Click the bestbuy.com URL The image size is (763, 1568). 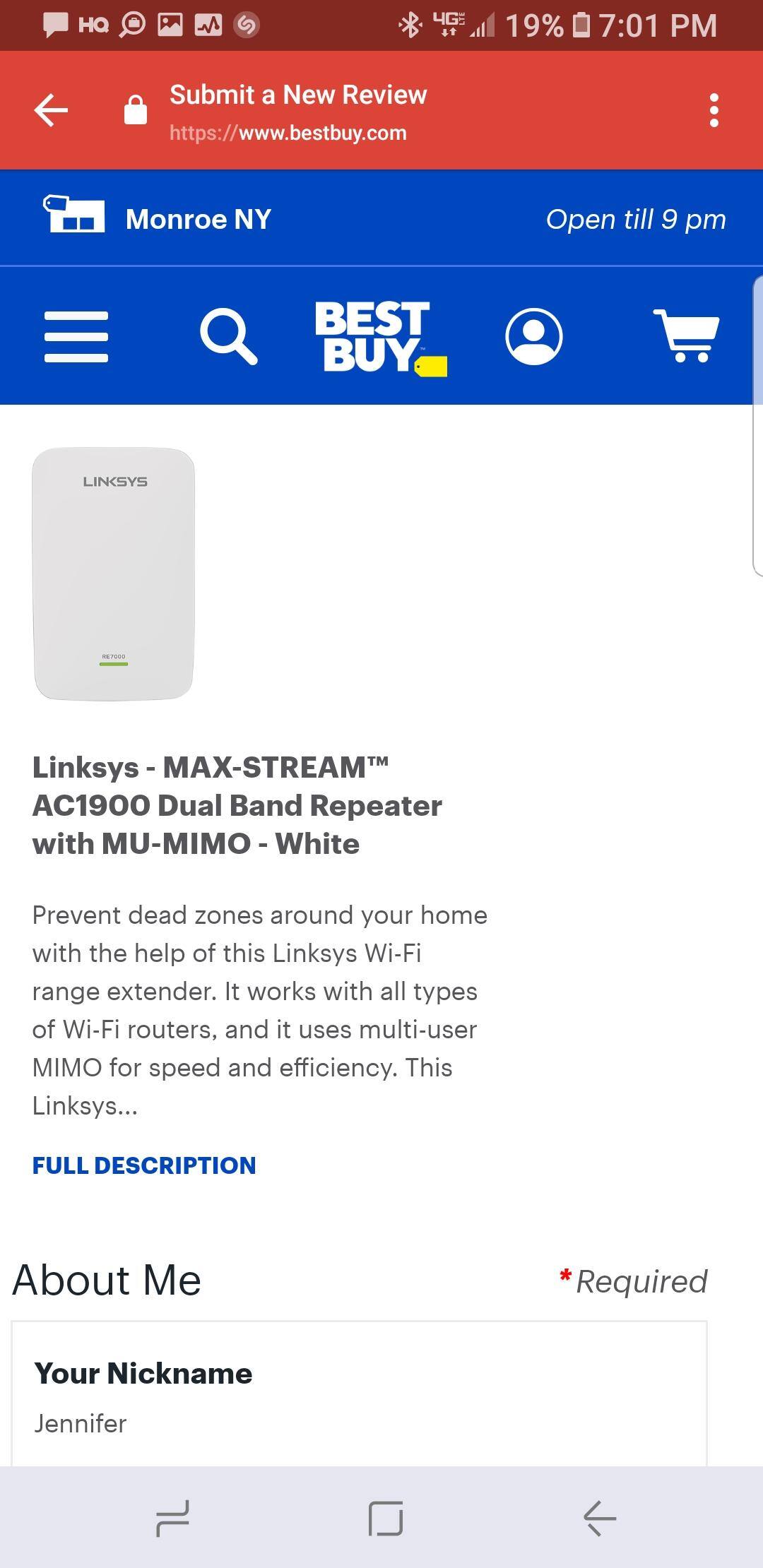click(x=288, y=133)
